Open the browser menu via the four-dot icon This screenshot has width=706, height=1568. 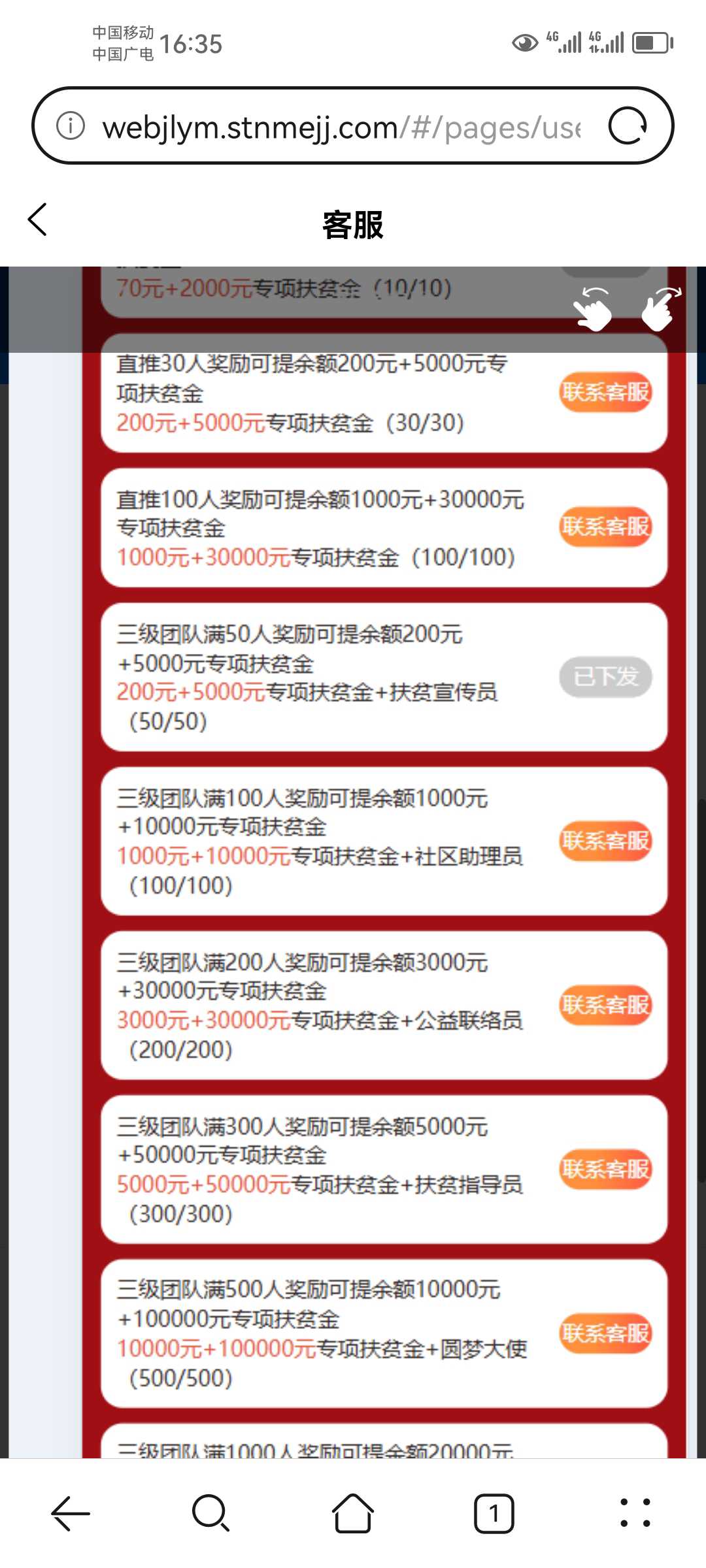pyautogui.click(x=635, y=1513)
